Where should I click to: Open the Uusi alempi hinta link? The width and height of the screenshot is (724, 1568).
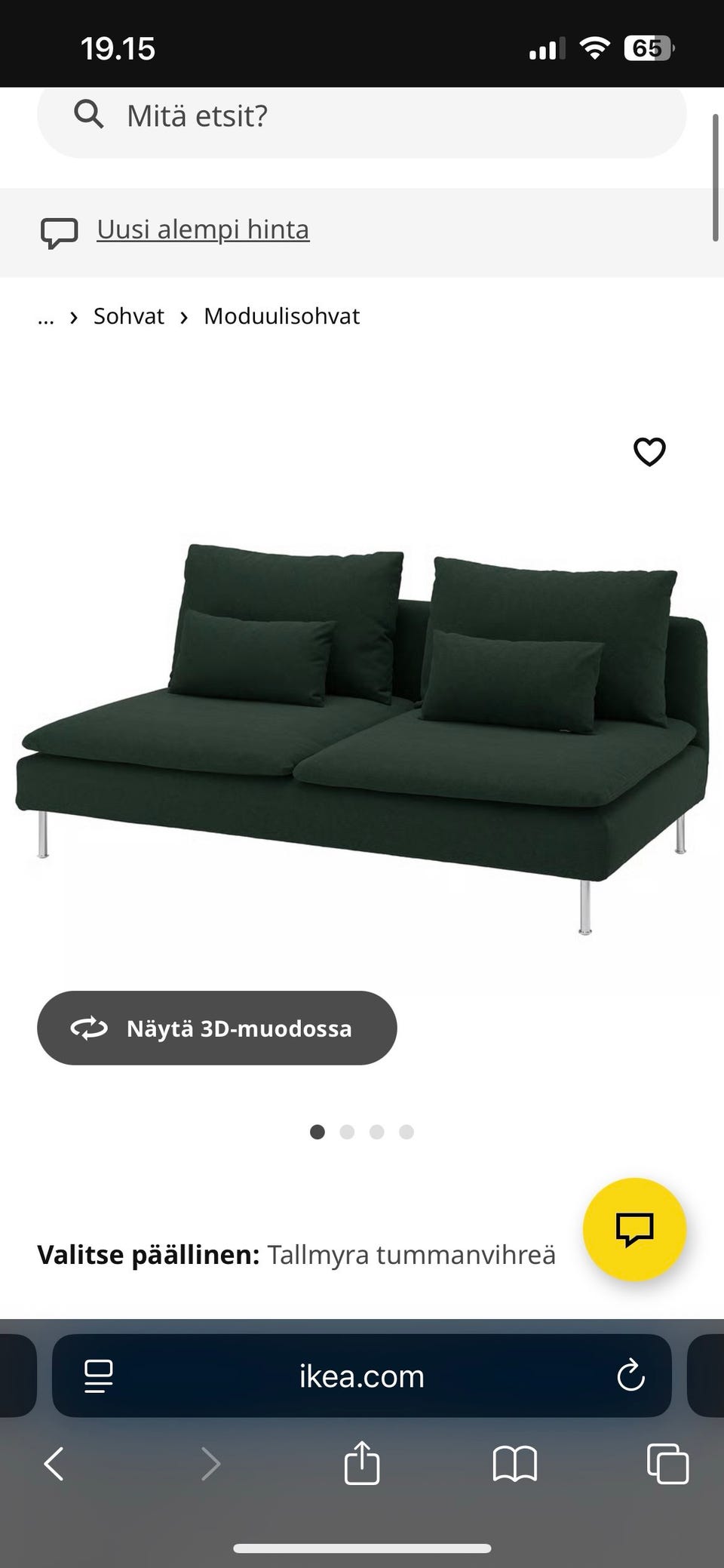pyautogui.click(x=203, y=229)
